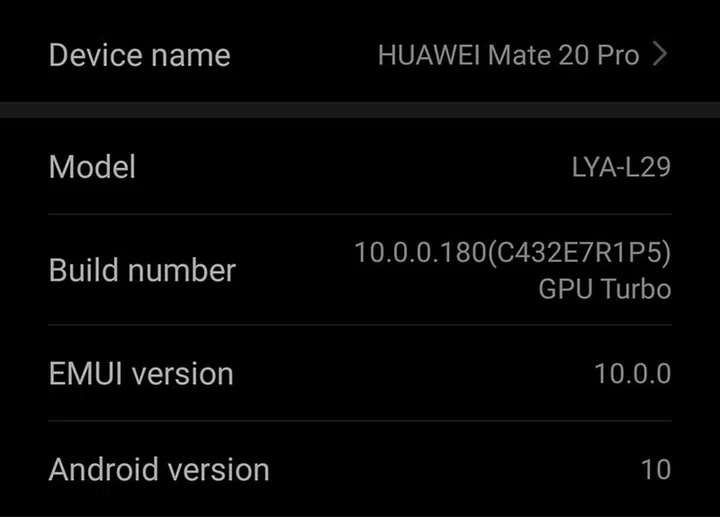Screen dimensions: 720x517
Task: Open the Device name setting
Action: (x=359, y=55)
